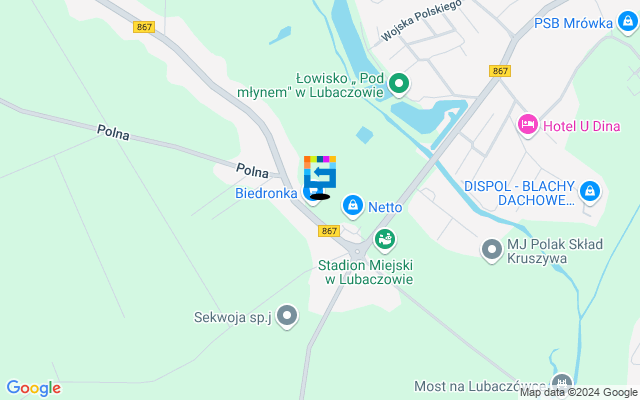The image size is (640, 400).
Task: Tap the Biedronka store pin
Action: 311,192
